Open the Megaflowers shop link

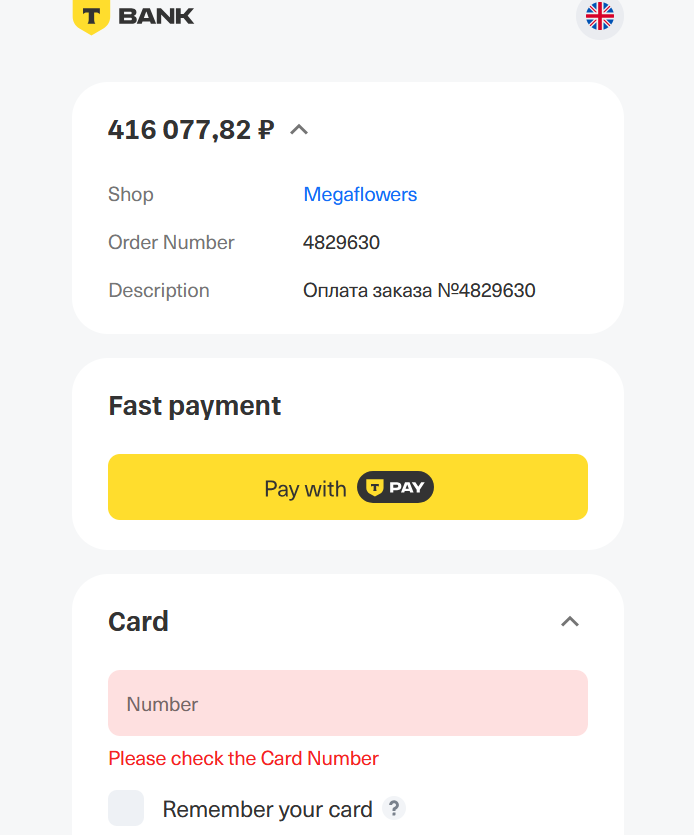tap(360, 194)
